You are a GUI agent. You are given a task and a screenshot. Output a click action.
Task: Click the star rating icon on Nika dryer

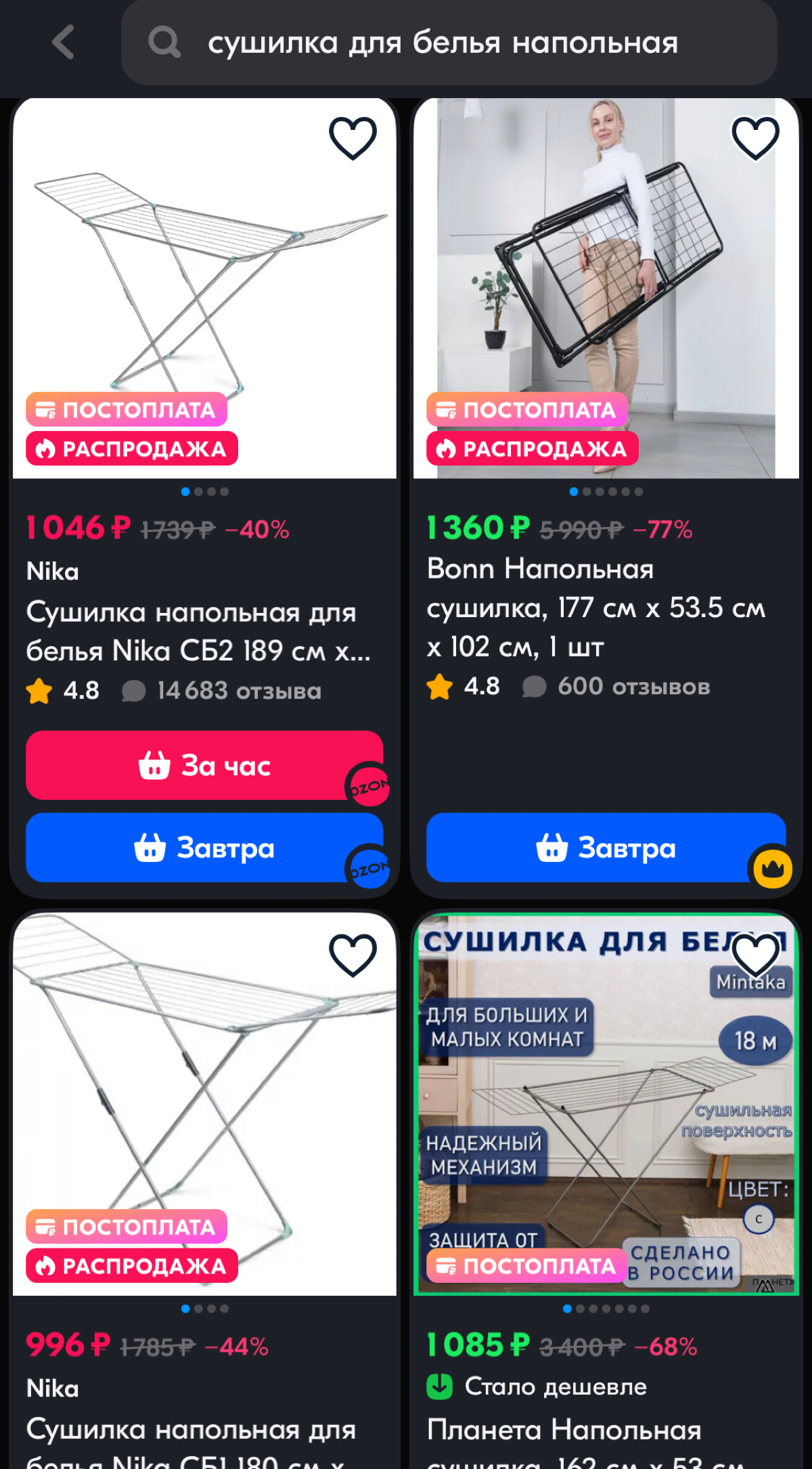coord(39,691)
